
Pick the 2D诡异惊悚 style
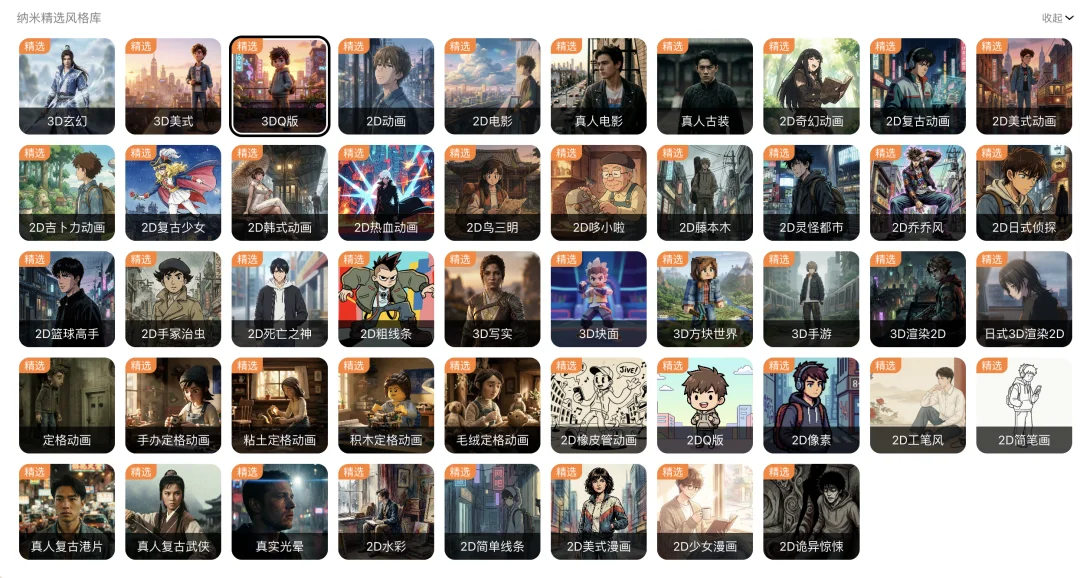811,511
